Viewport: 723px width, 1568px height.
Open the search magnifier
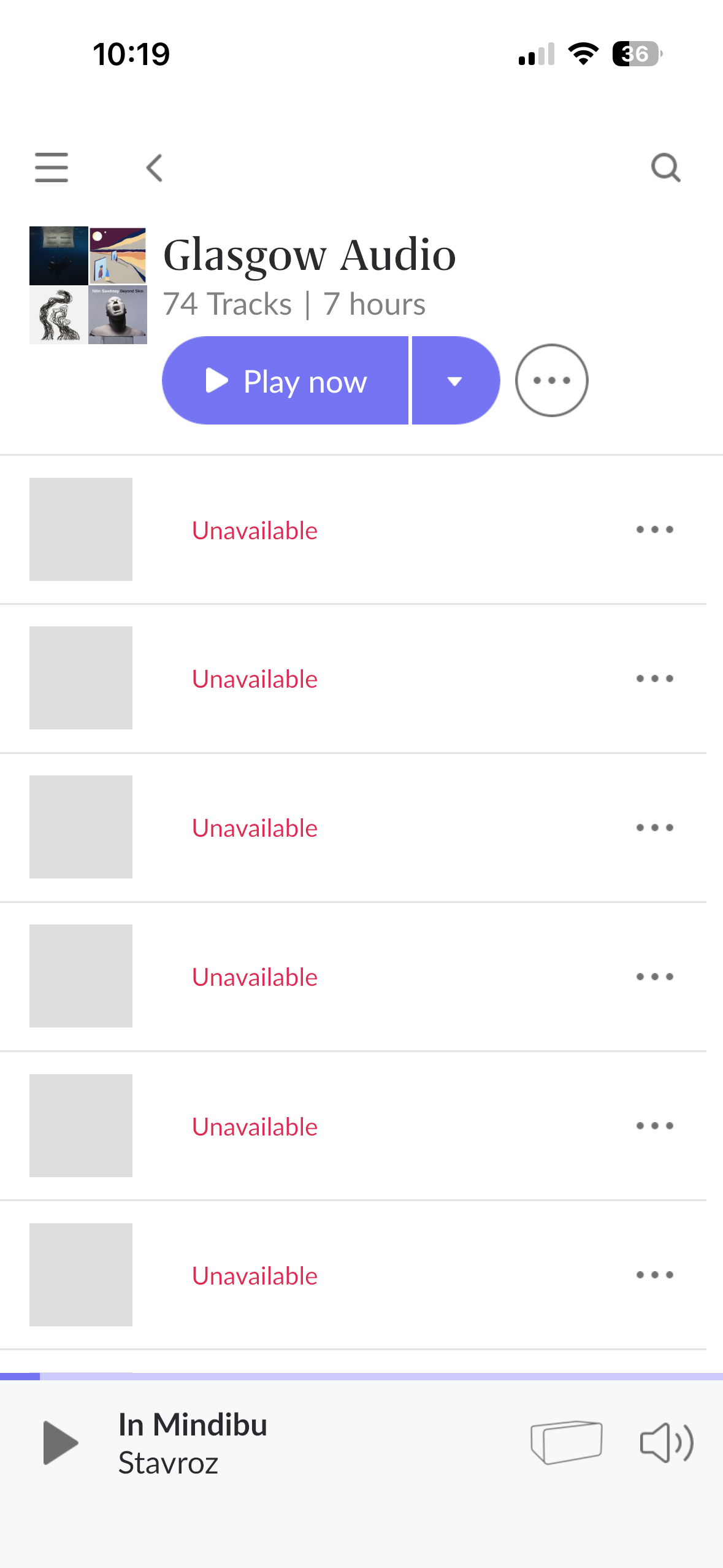(666, 167)
